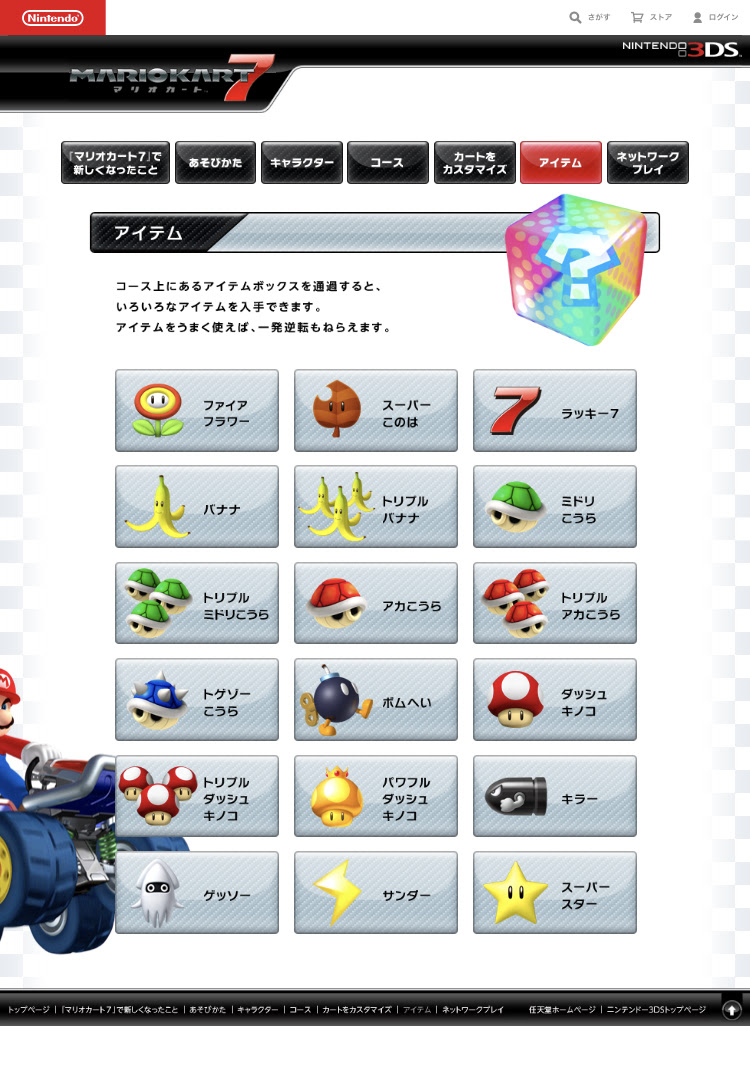
Task: Open the コース section tab
Action: (388, 162)
